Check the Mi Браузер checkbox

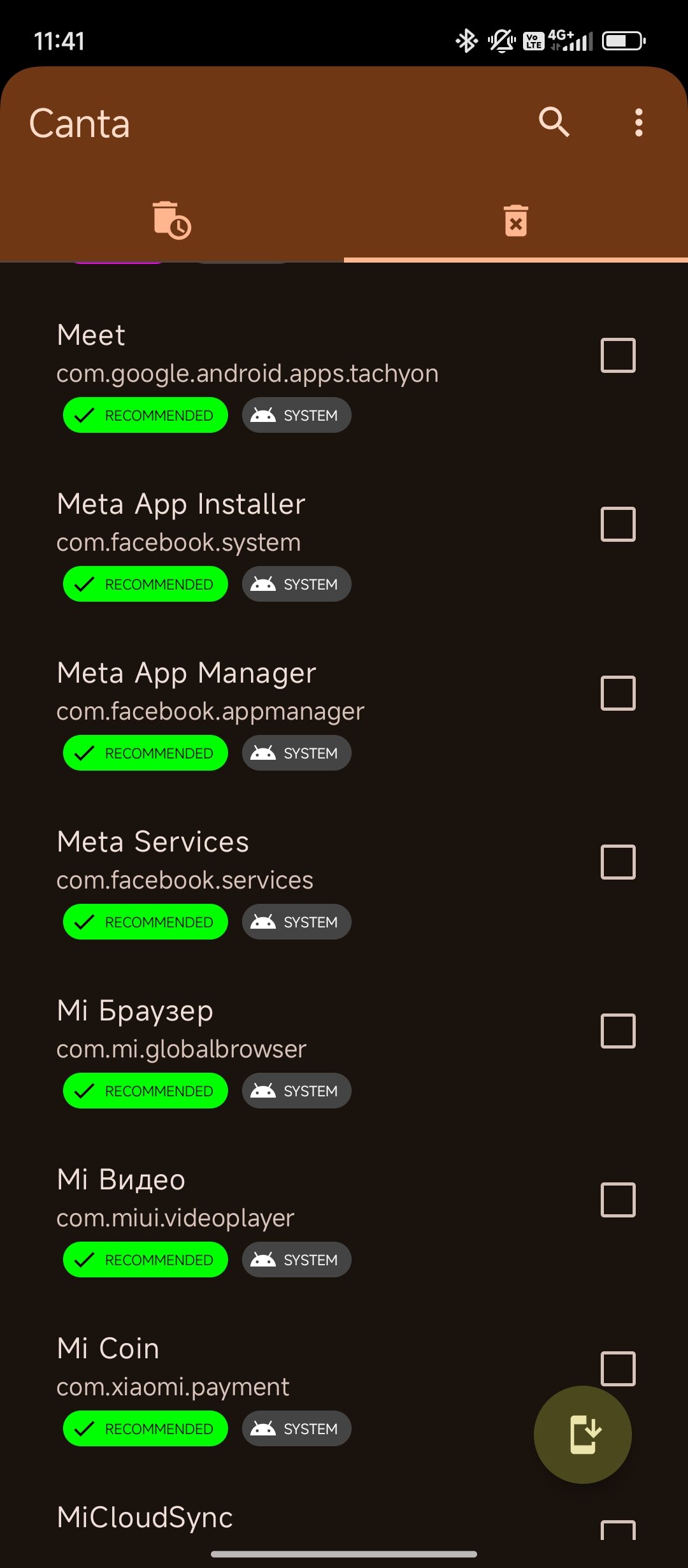coord(618,1031)
